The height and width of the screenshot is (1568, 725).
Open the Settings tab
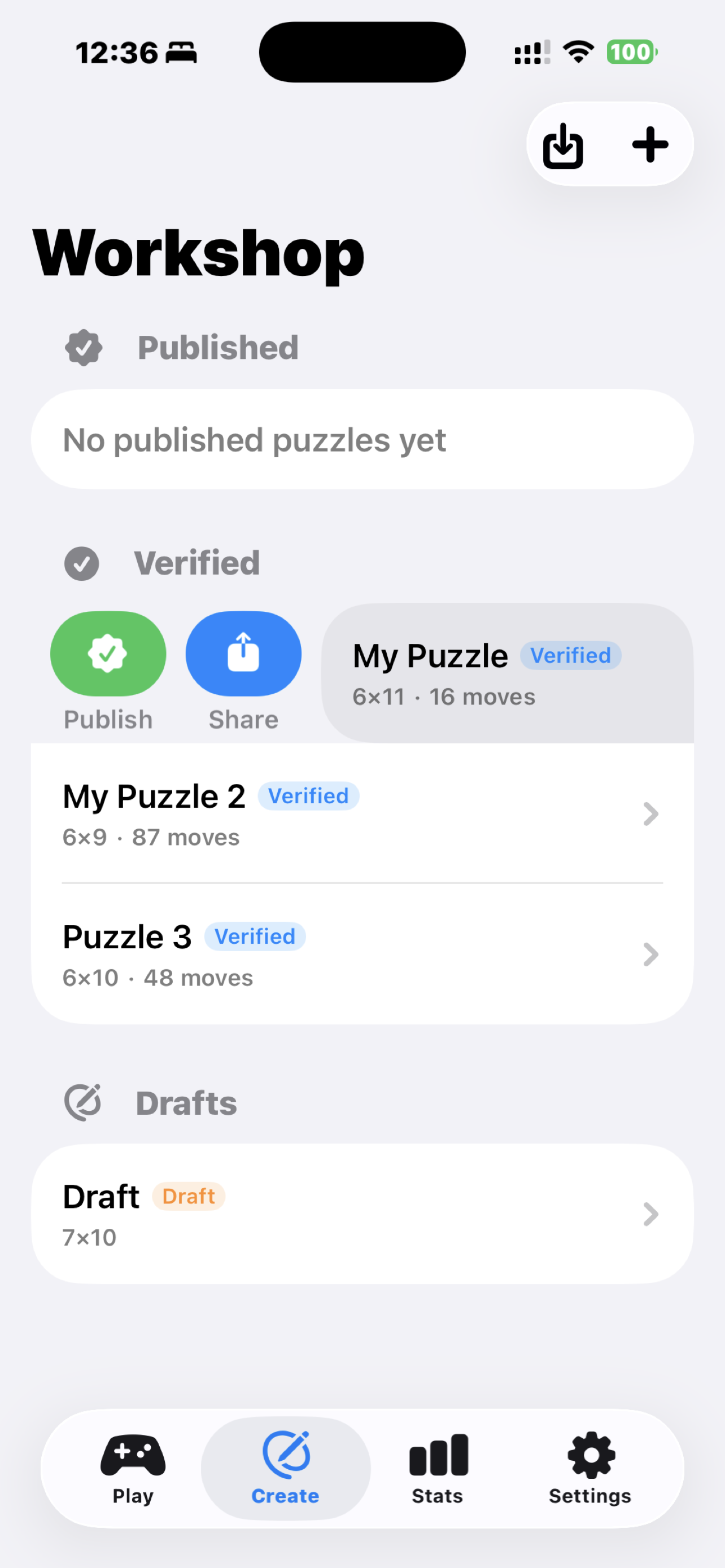[x=590, y=1468]
